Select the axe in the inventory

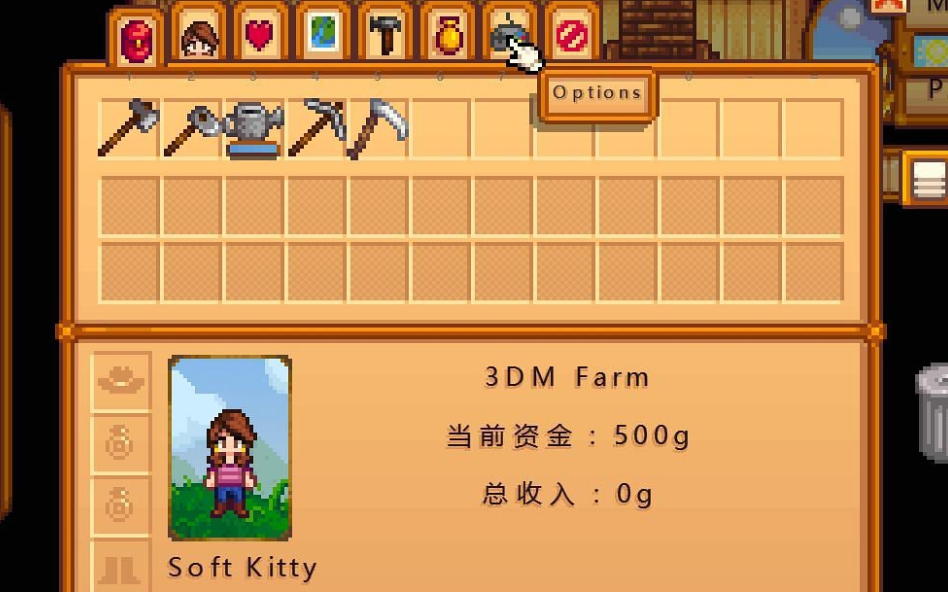tap(129, 128)
